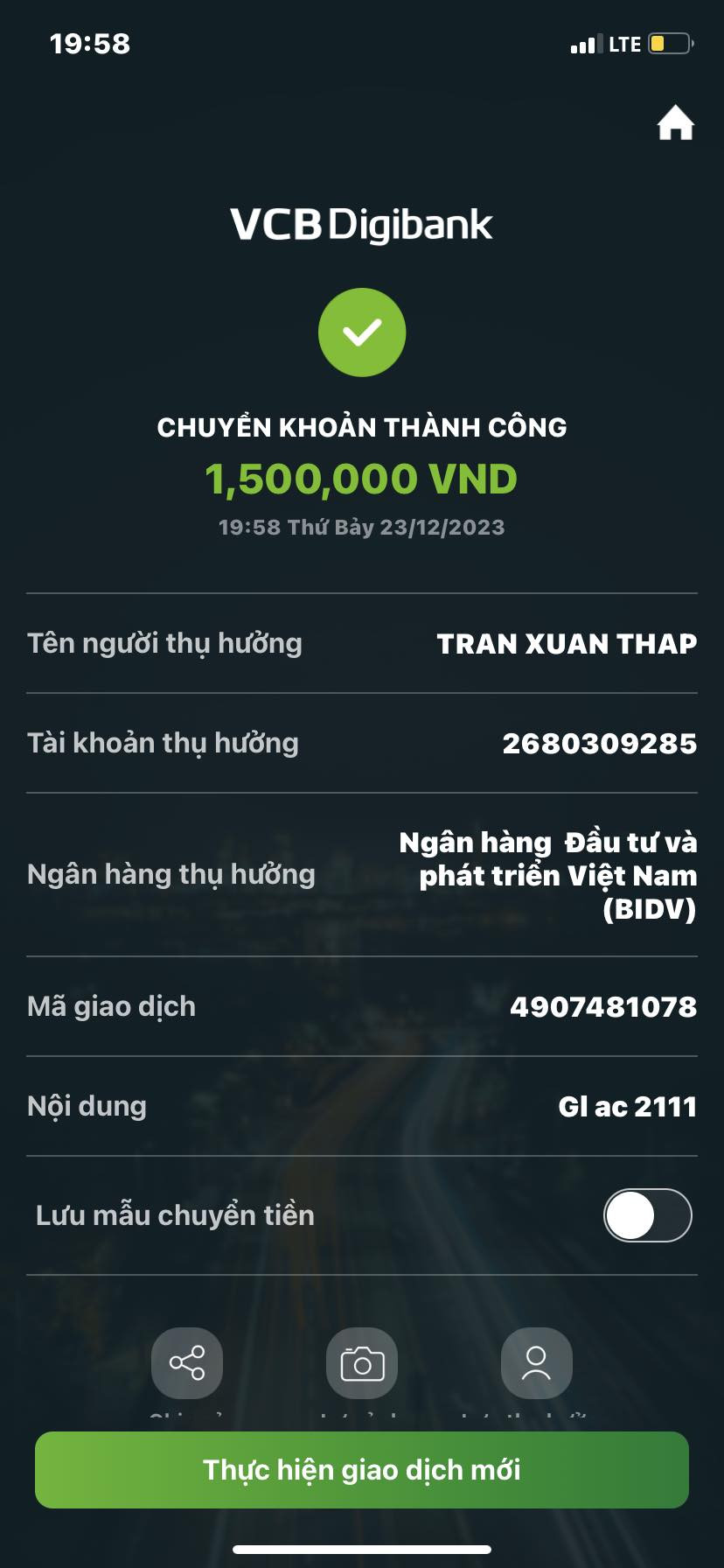Share the transfer receipt
Viewport: 724px width, 1568px height.
pos(187,1362)
